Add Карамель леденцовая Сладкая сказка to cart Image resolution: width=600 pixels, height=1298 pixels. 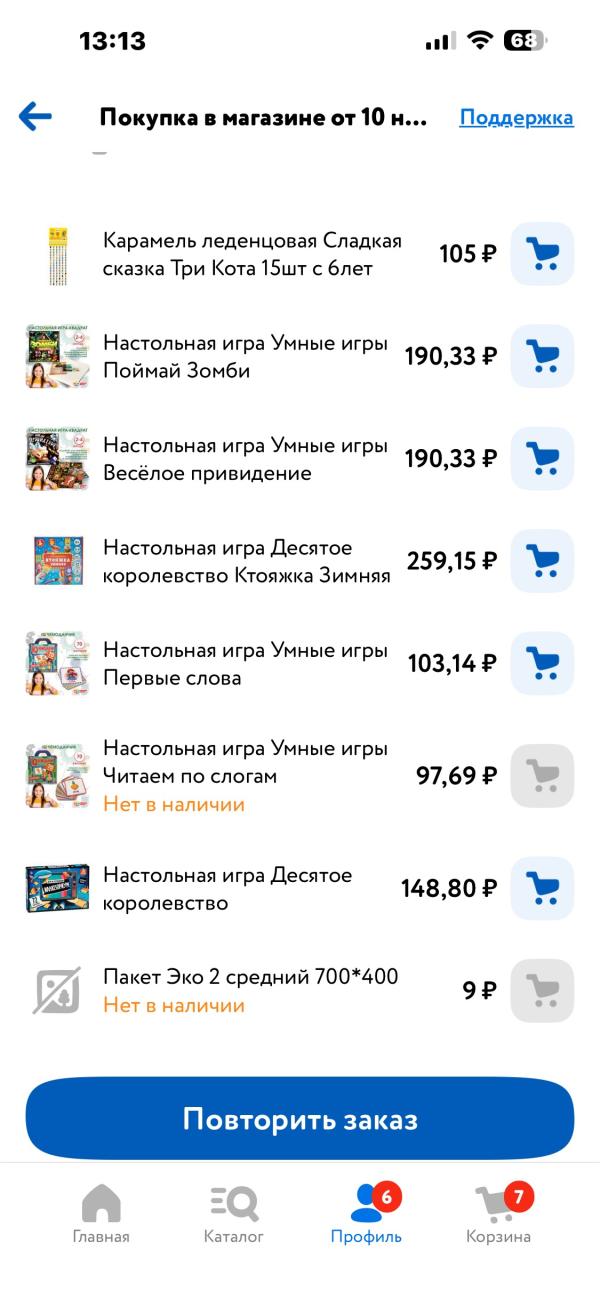(x=542, y=254)
